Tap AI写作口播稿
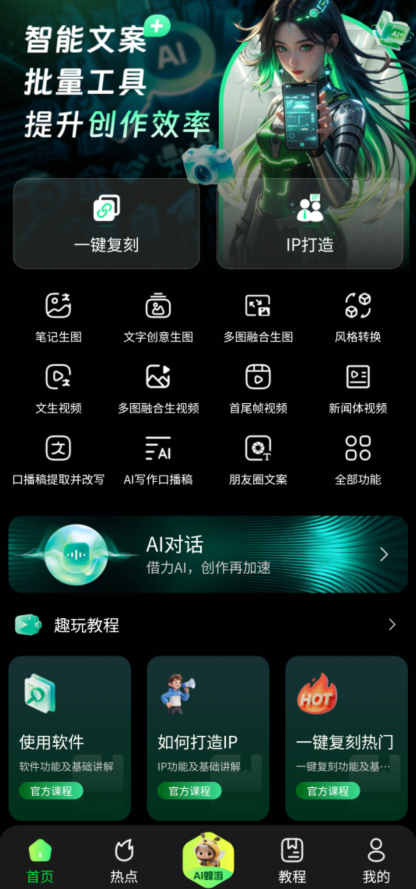Screen dimensions: 416x889 158,460
